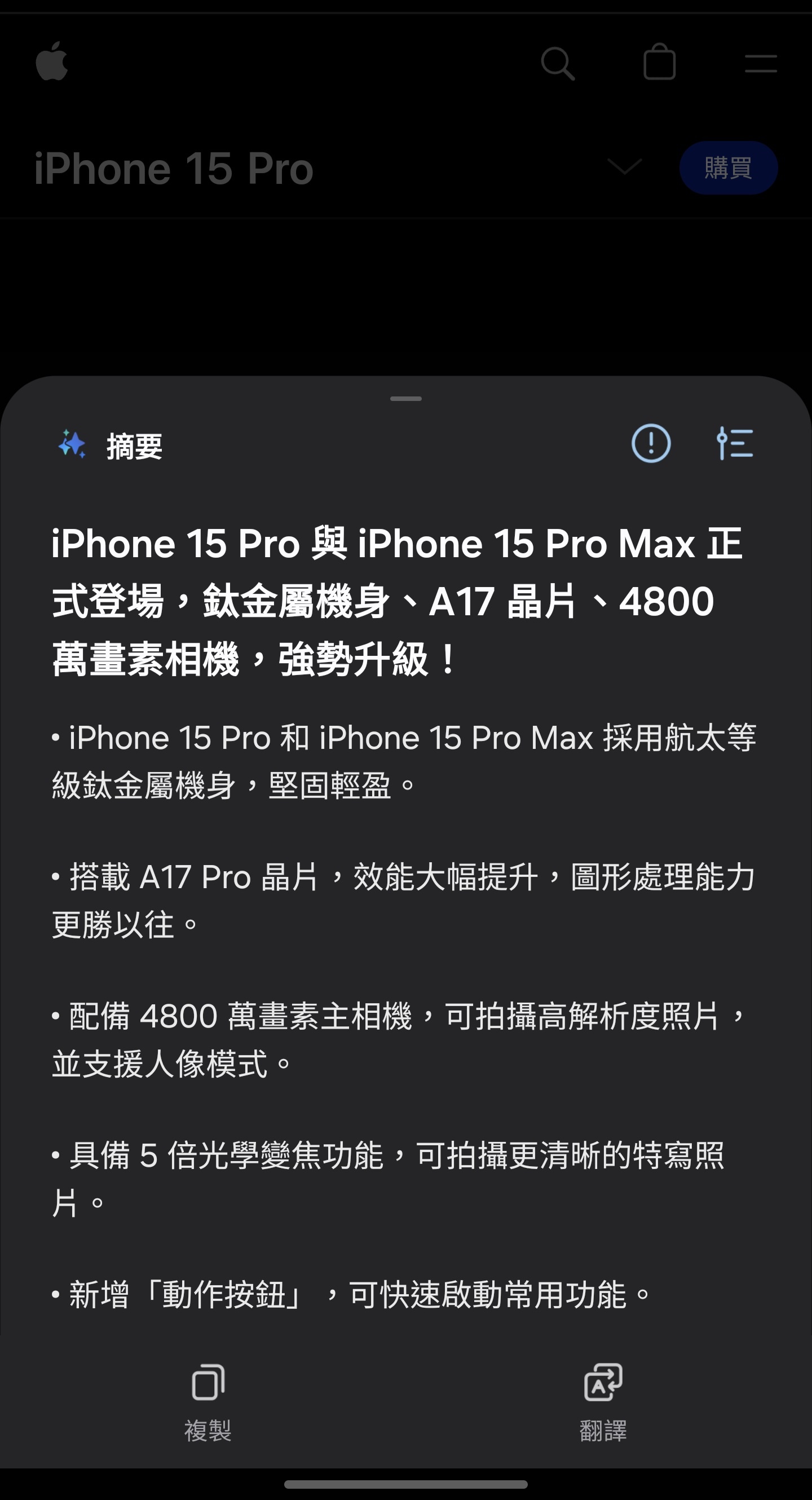Viewport: 812px width, 1500px height.
Task: Open the site hamburger menu
Action: (761, 64)
